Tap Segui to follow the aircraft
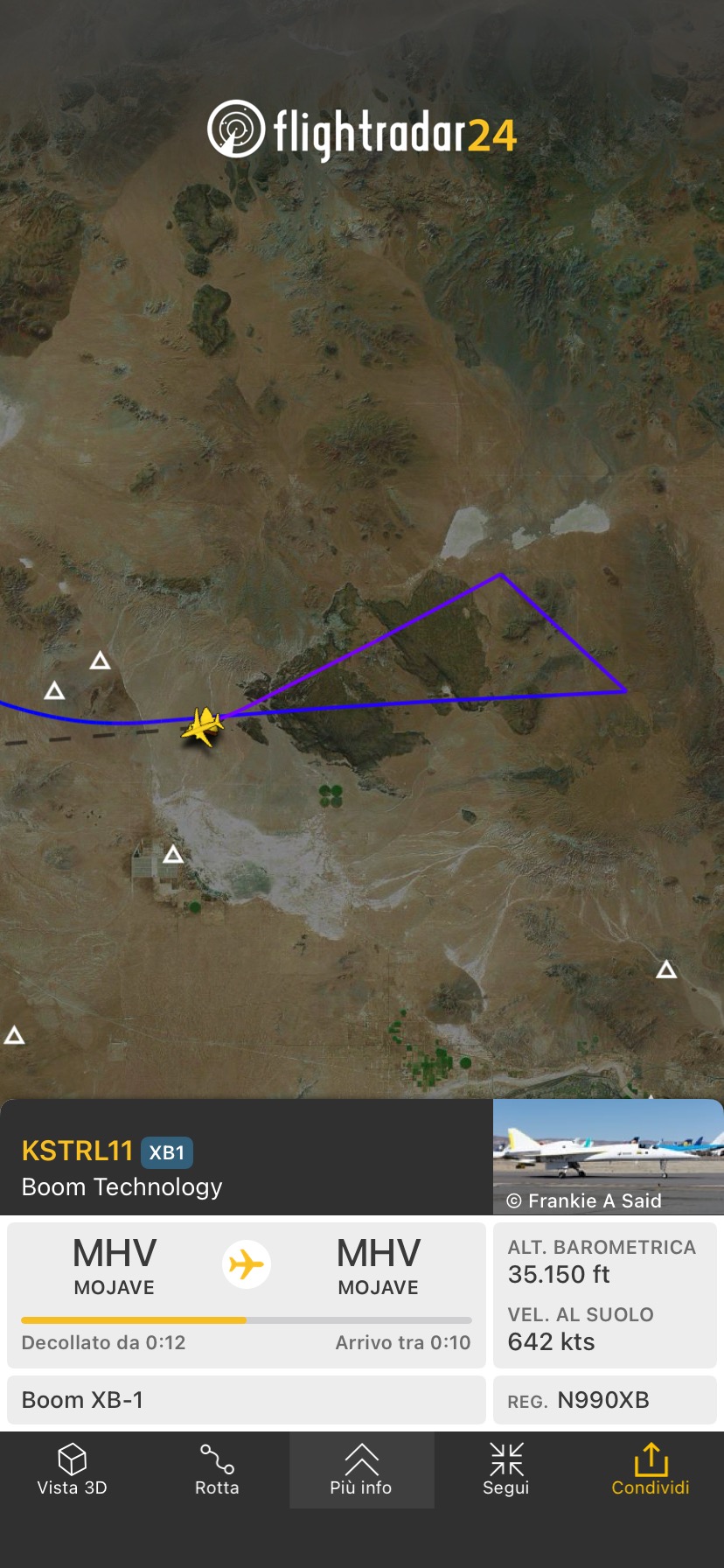This screenshot has height=1568, width=724. coord(506,1469)
